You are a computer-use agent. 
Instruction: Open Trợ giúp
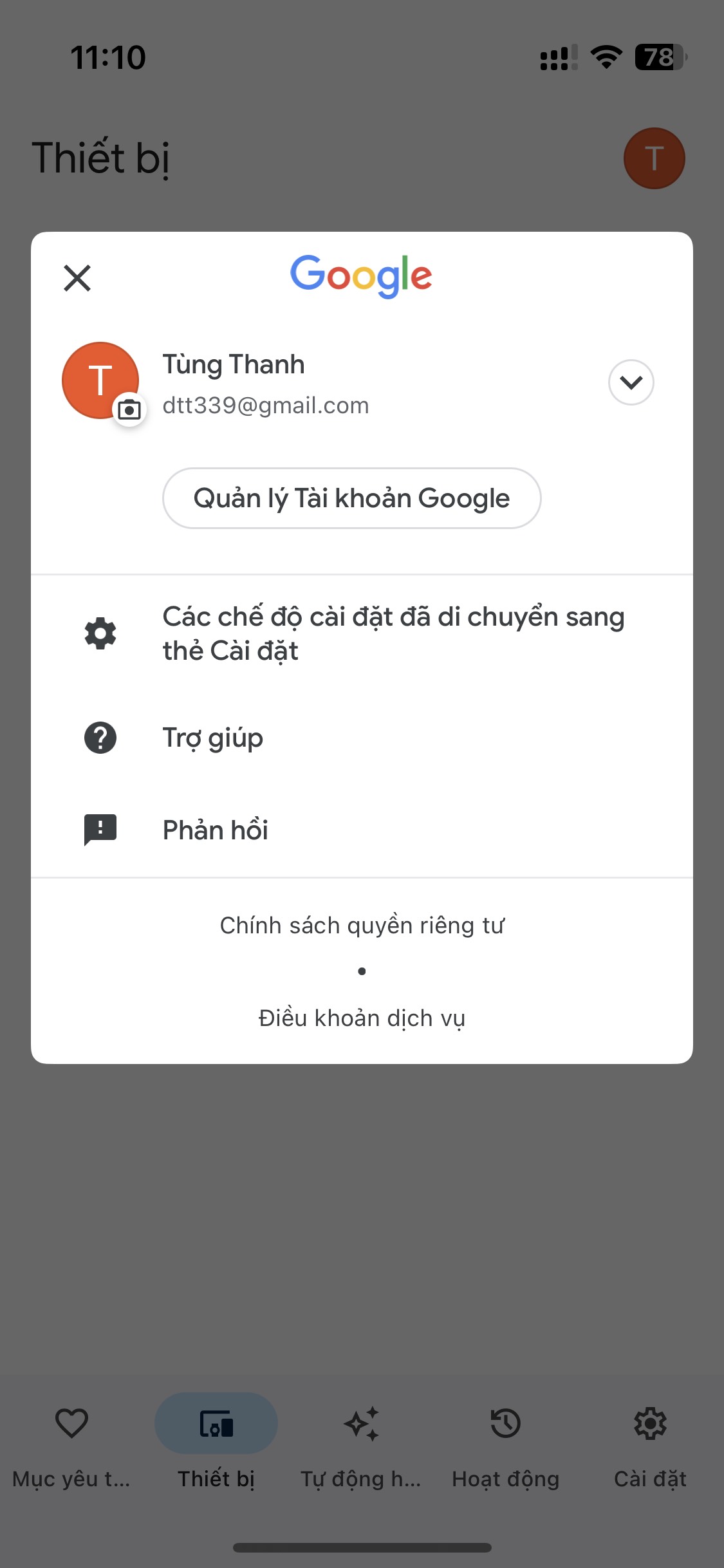click(362, 738)
